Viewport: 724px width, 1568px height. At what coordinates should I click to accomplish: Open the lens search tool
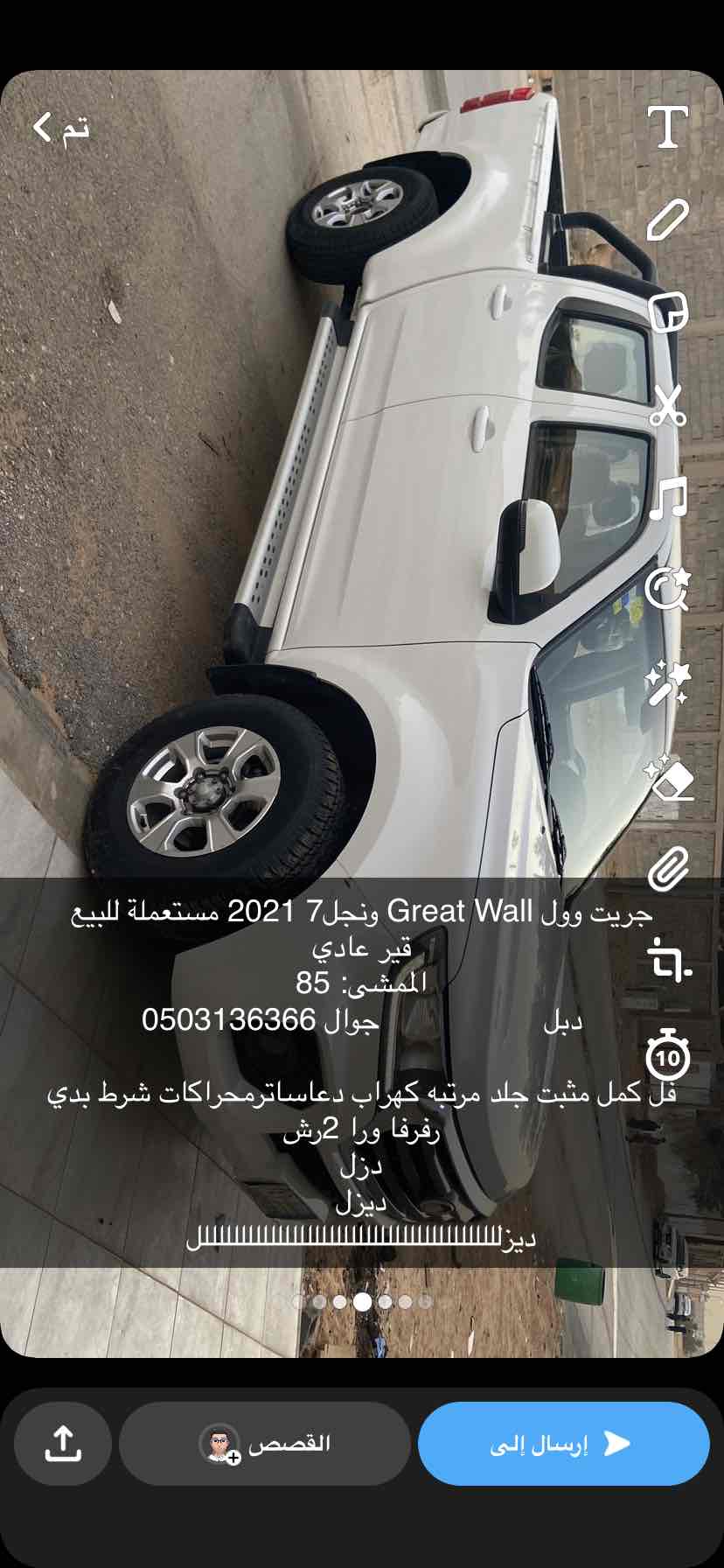pos(668,588)
